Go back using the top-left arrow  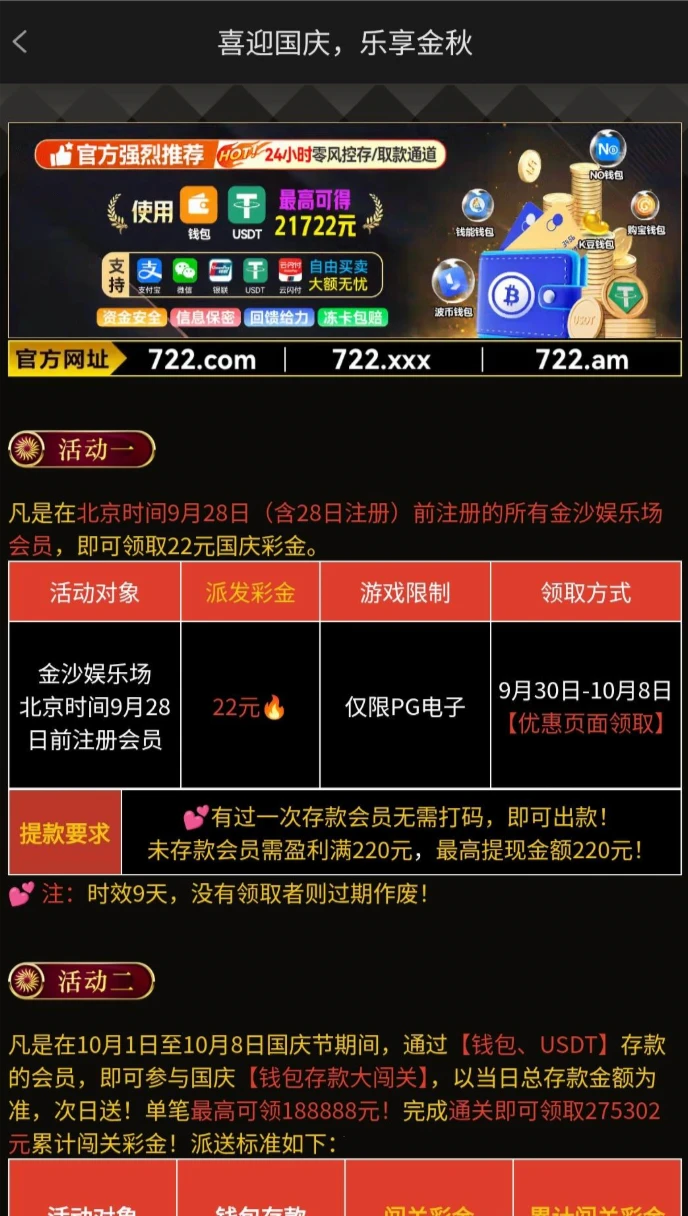[20, 42]
